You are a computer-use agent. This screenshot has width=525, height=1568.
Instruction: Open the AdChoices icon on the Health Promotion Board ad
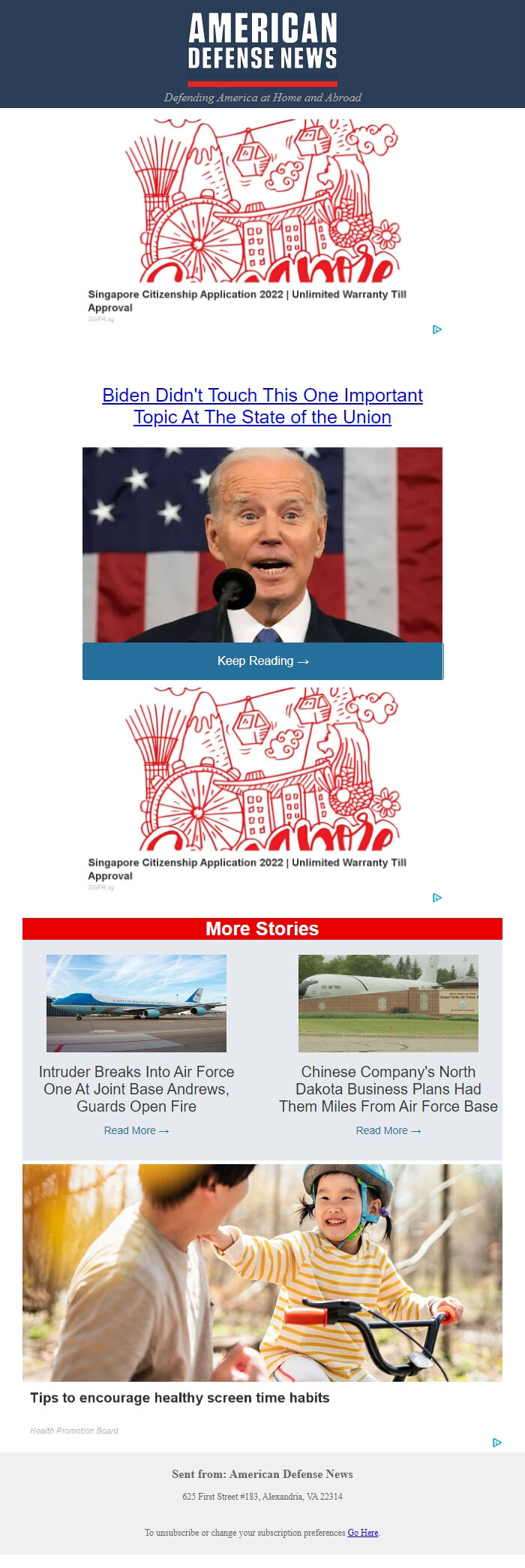(496, 1442)
